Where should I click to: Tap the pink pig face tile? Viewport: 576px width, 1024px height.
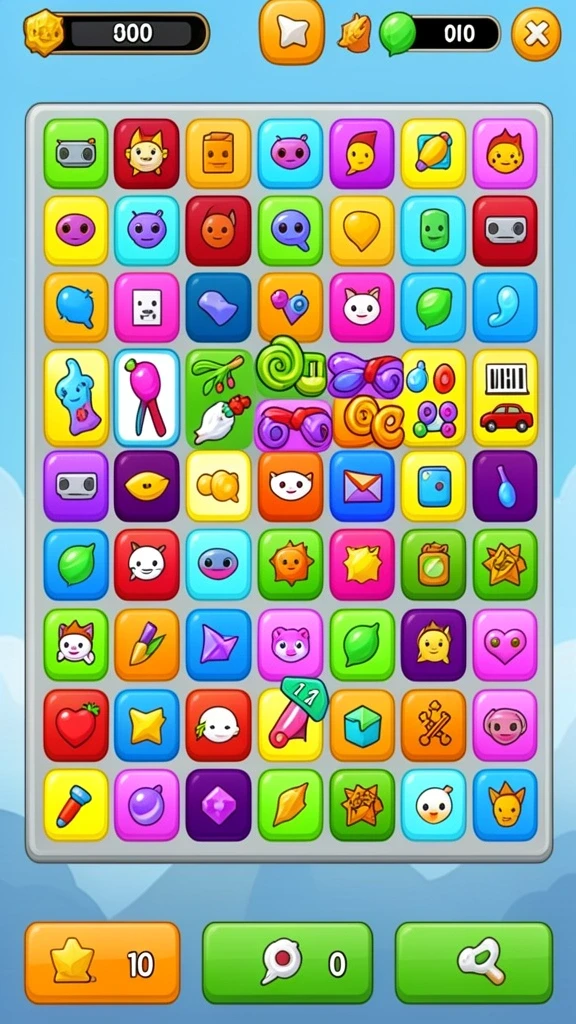coord(505,726)
